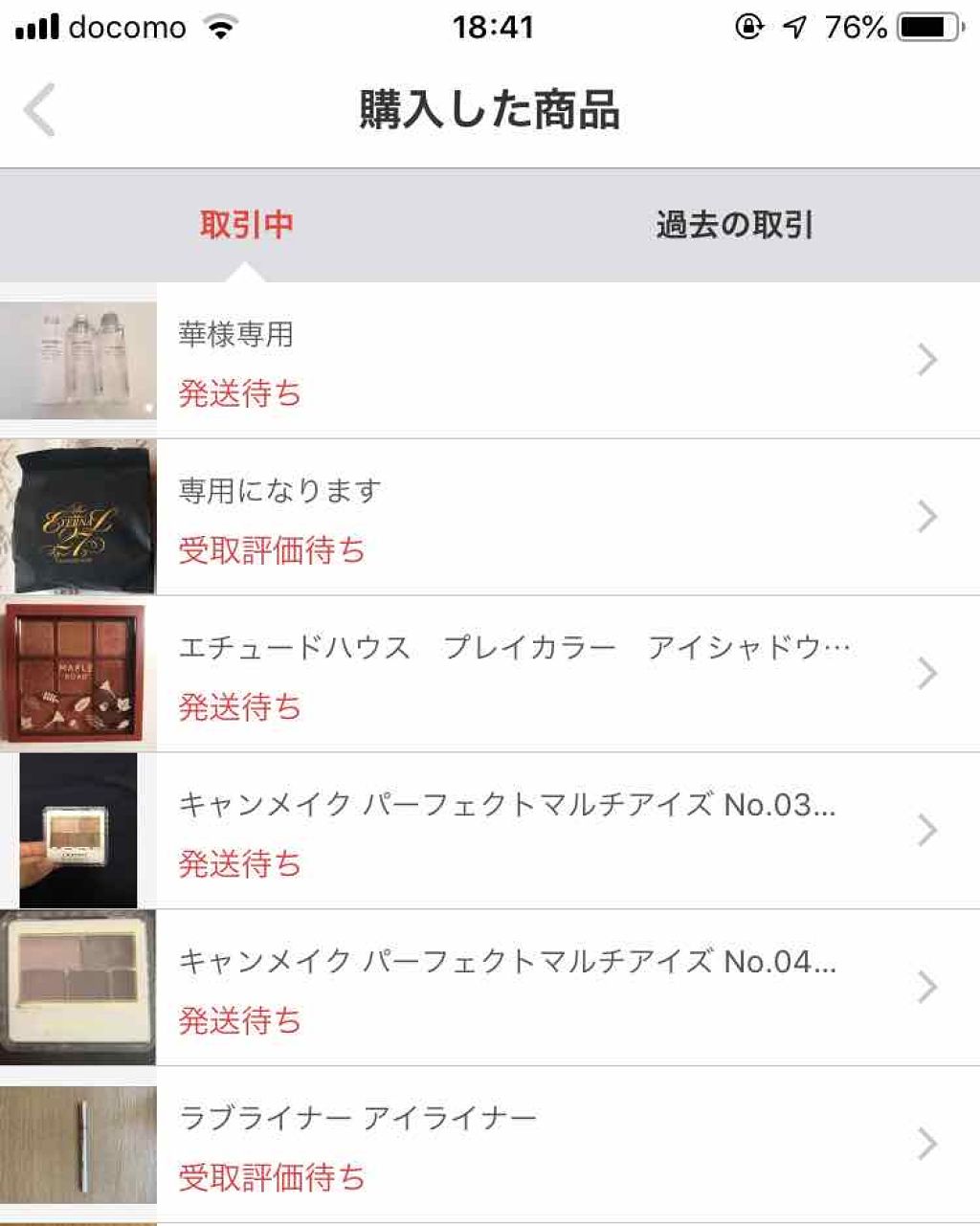
Task: View the エチュードハウス プレイカラー item
Action: click(490, 674)
